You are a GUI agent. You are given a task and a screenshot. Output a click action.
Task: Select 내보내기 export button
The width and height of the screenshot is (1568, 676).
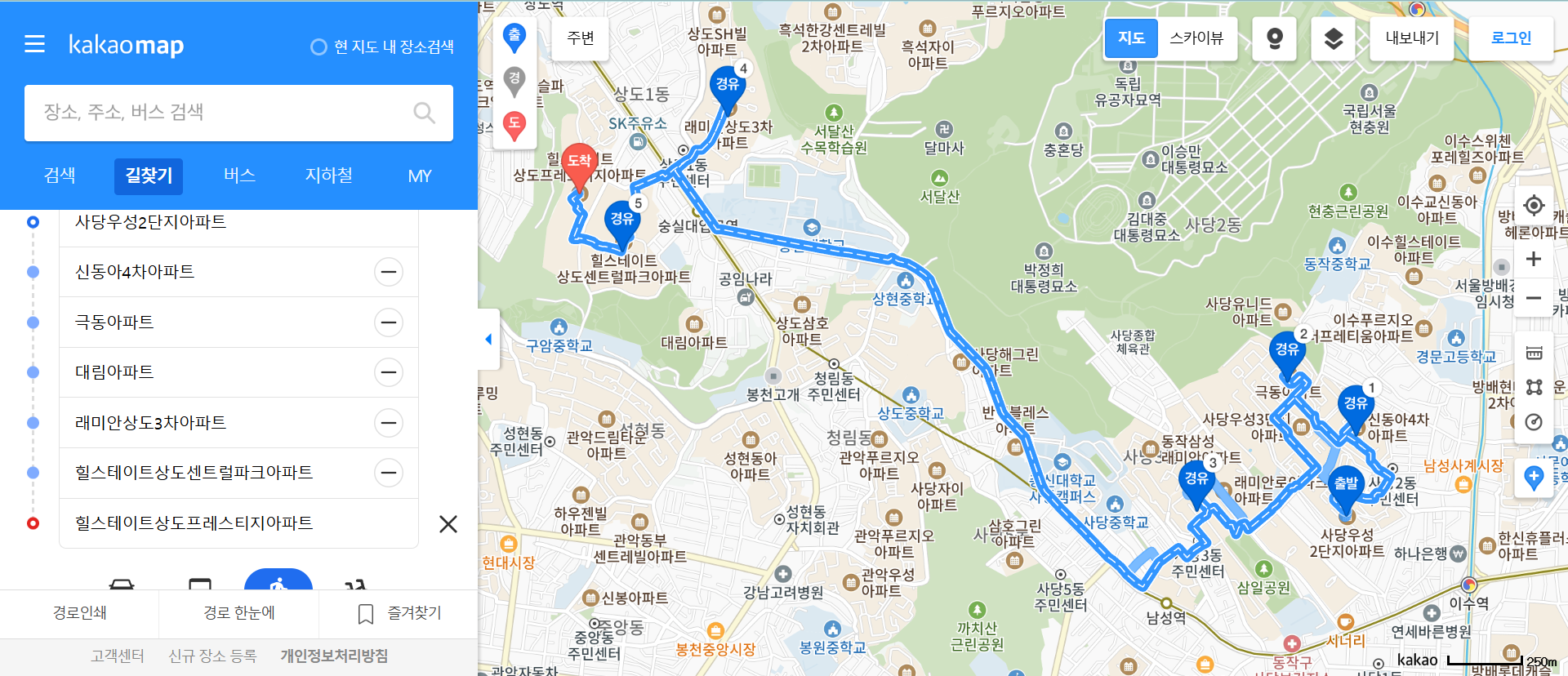point(1412,38)
